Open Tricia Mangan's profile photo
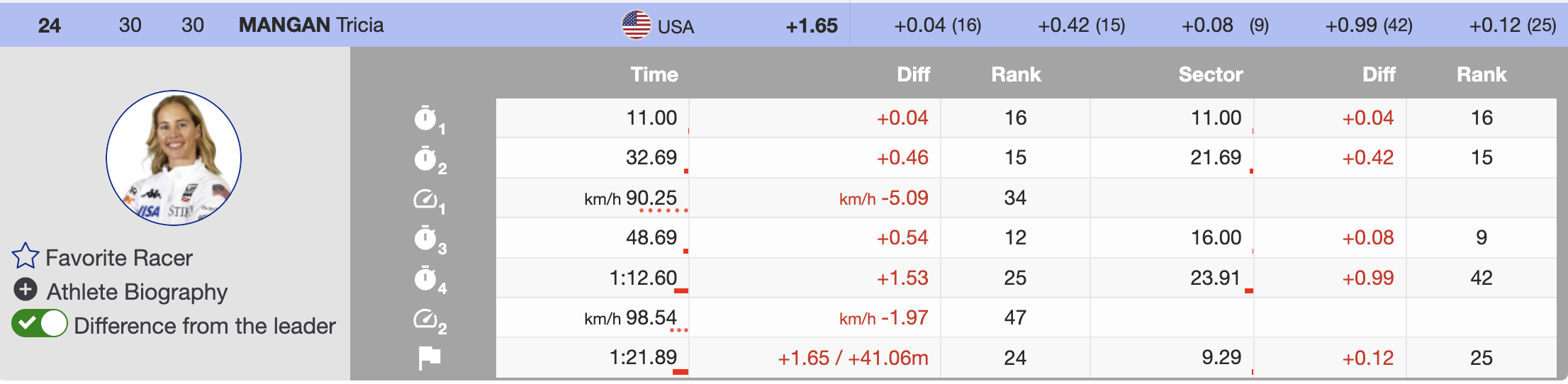 [x=174, y=158]
